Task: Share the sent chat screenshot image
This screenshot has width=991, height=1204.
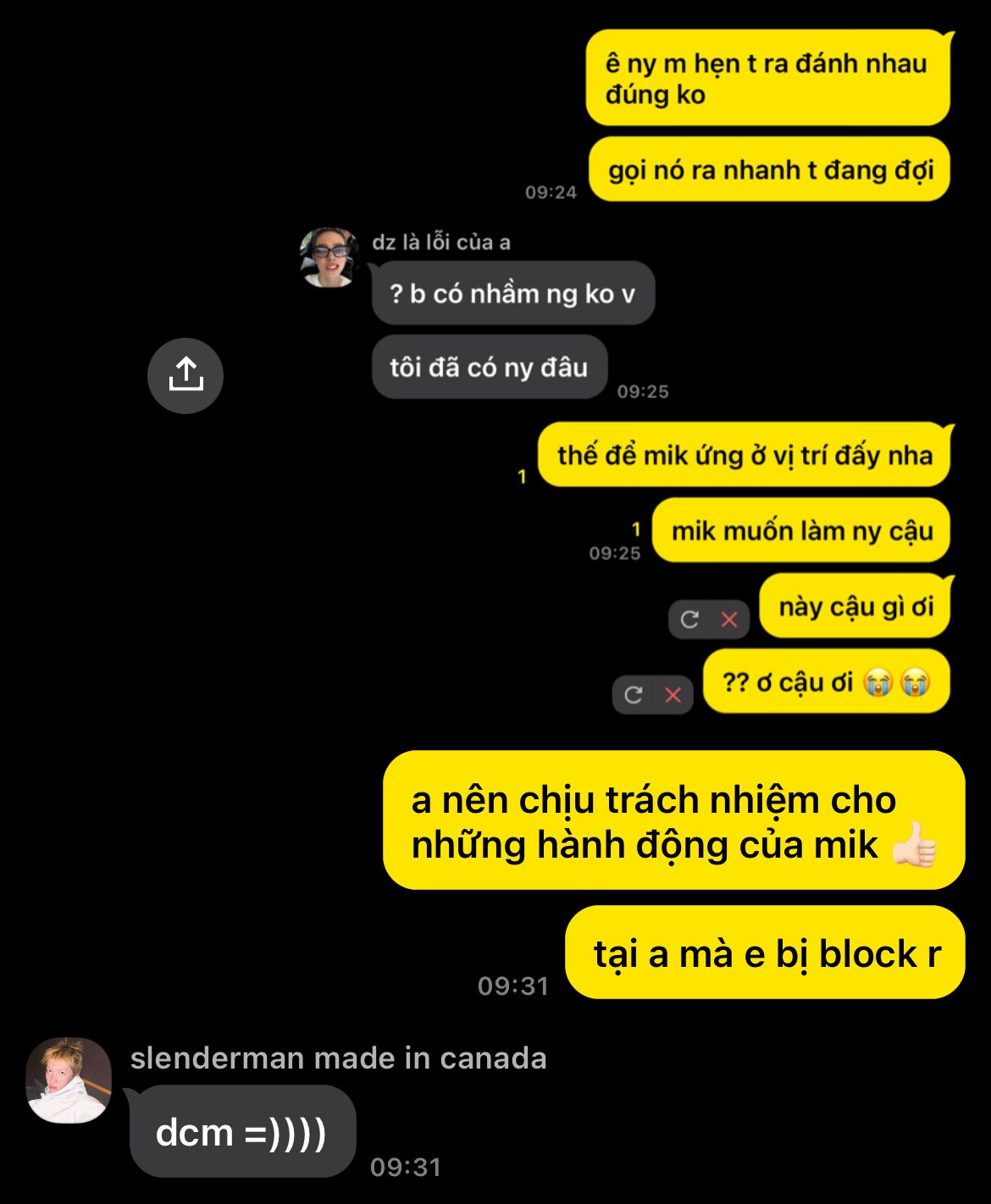Action: [185, 375]
